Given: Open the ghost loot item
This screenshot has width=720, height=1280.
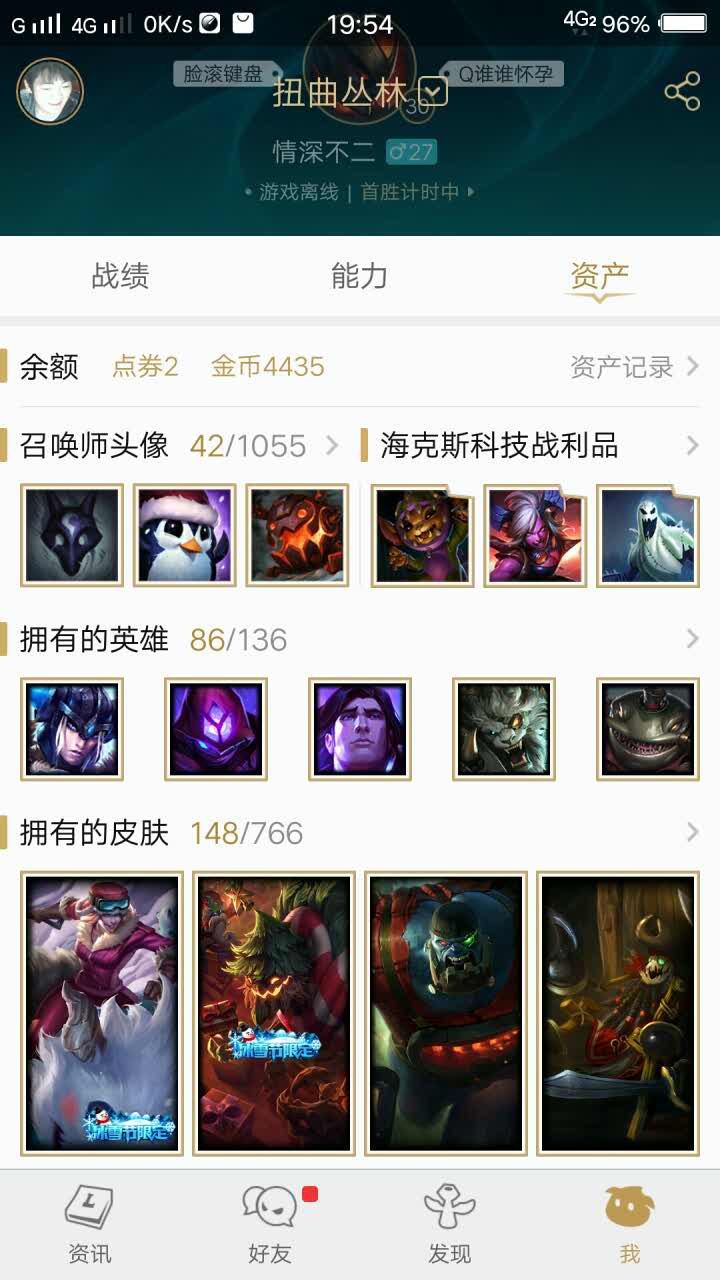Looking at the screenshot, I should click(x=647, y=535).
